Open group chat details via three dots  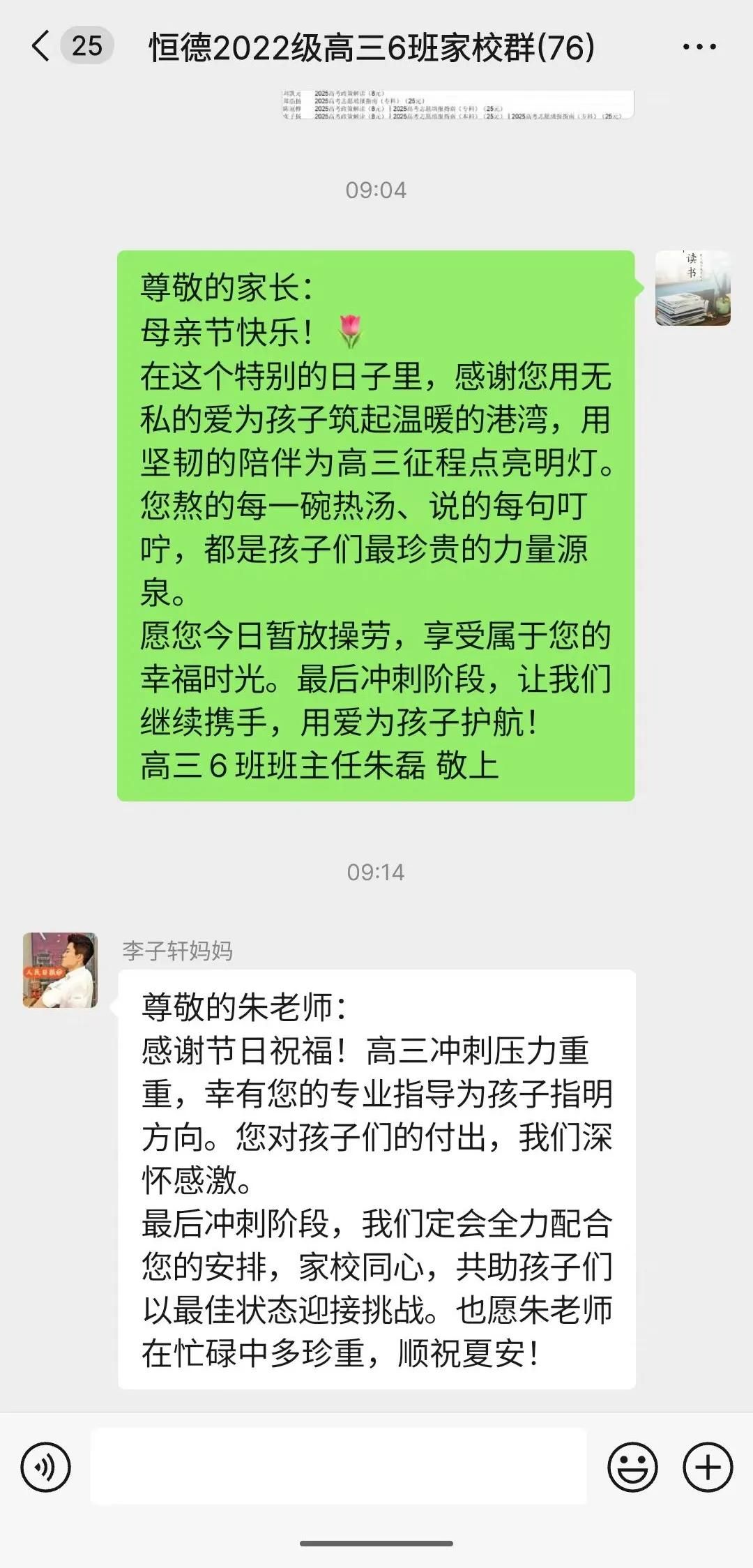(699, 47)
